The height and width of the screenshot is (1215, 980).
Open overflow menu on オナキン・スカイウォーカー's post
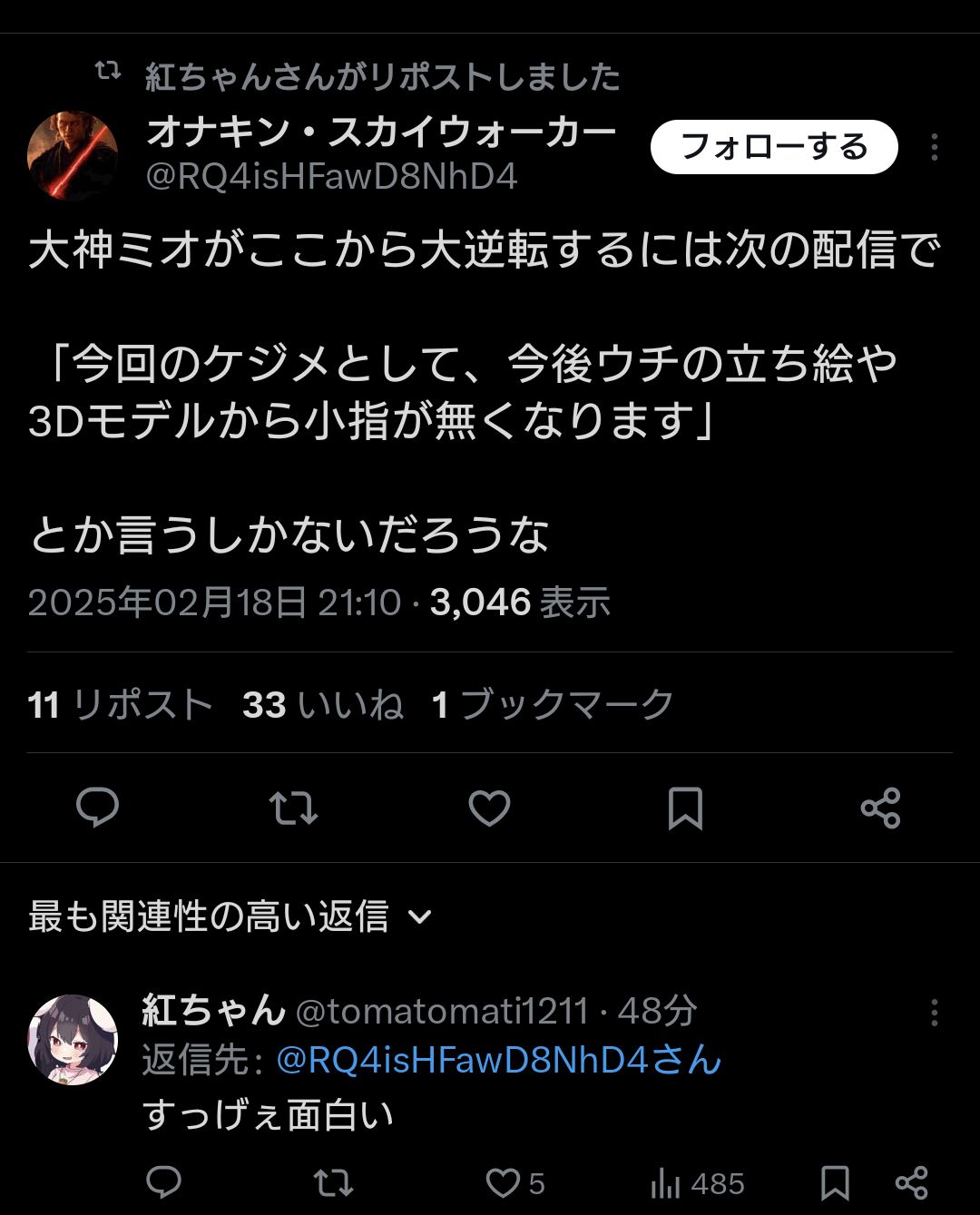(x=934, y=148)
